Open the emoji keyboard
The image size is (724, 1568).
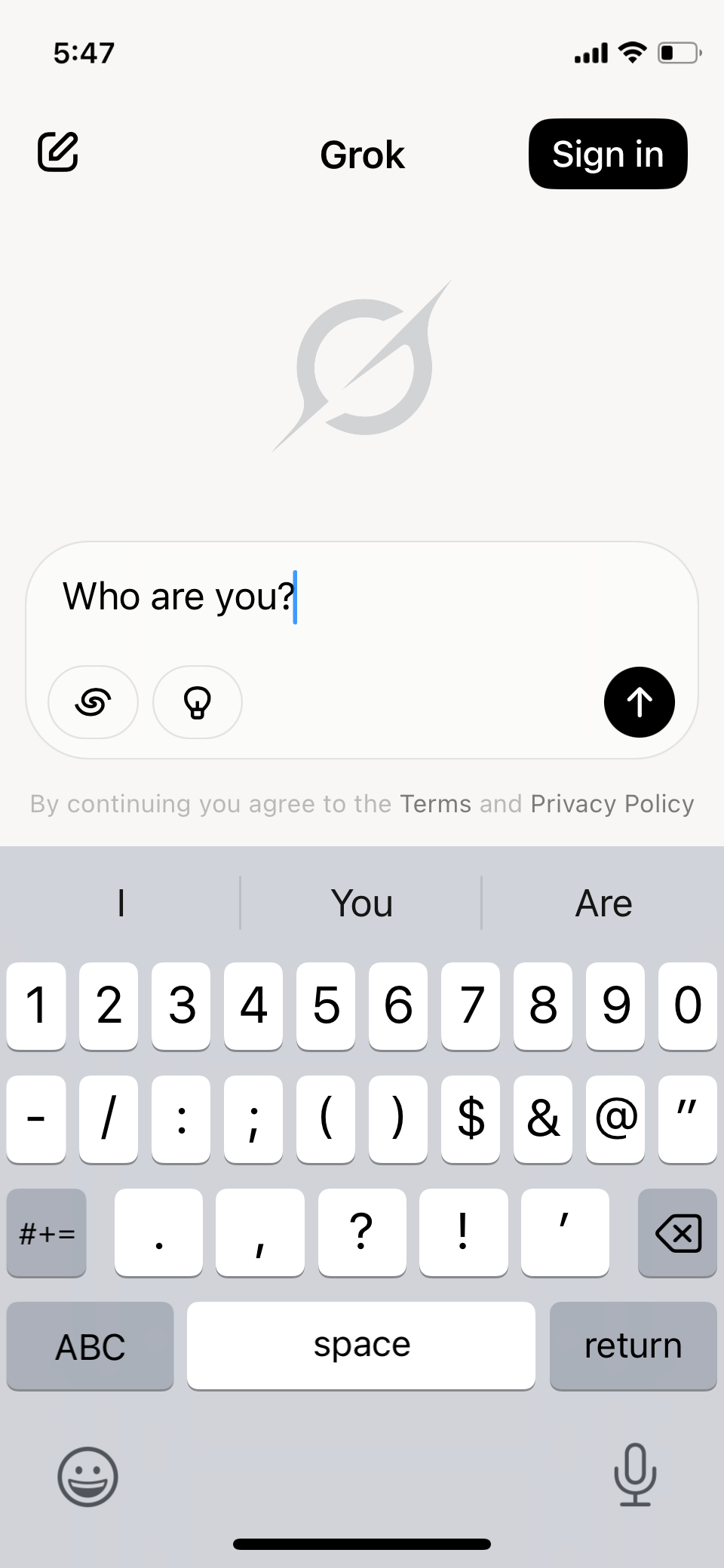coord(87,1476)
